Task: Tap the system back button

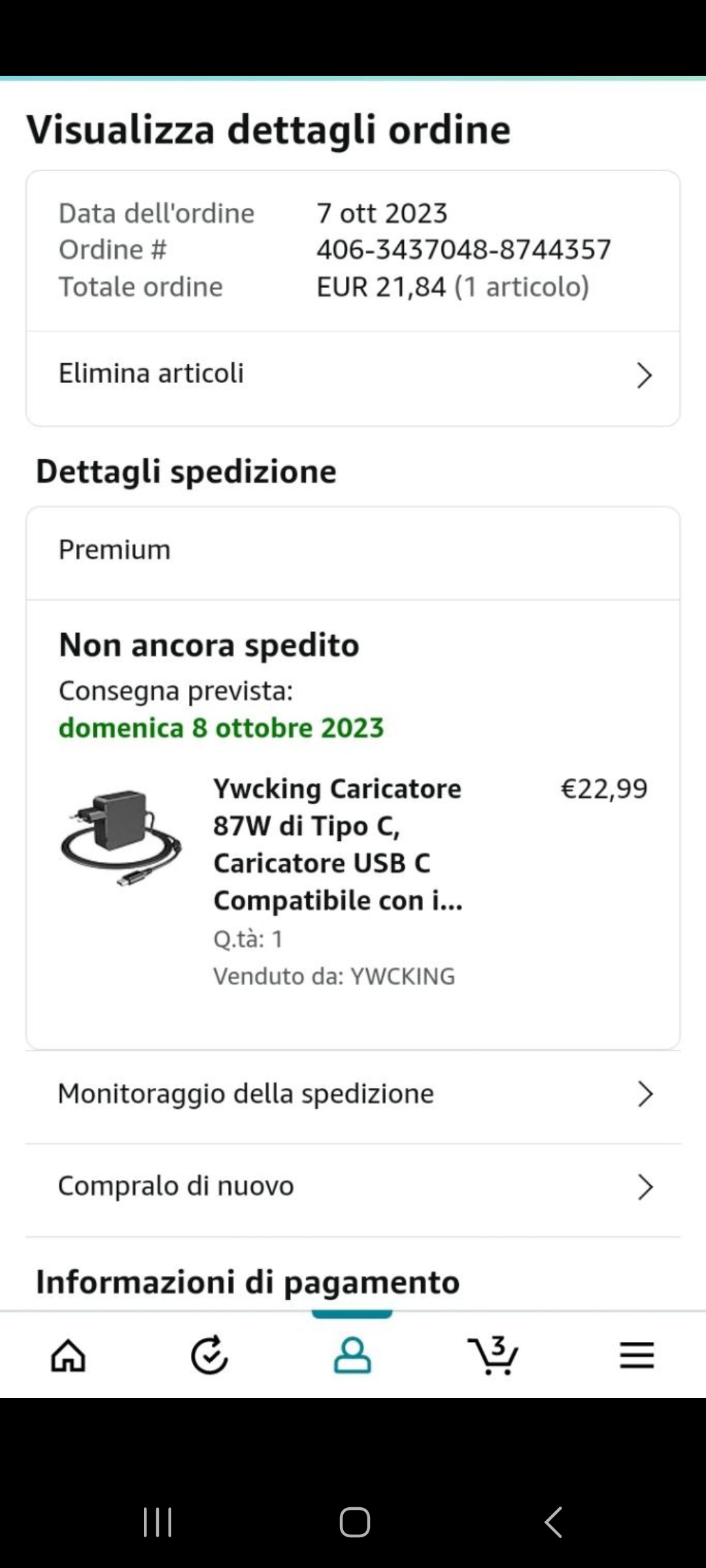Action: pyautogui.click(x=554, y=1522)
